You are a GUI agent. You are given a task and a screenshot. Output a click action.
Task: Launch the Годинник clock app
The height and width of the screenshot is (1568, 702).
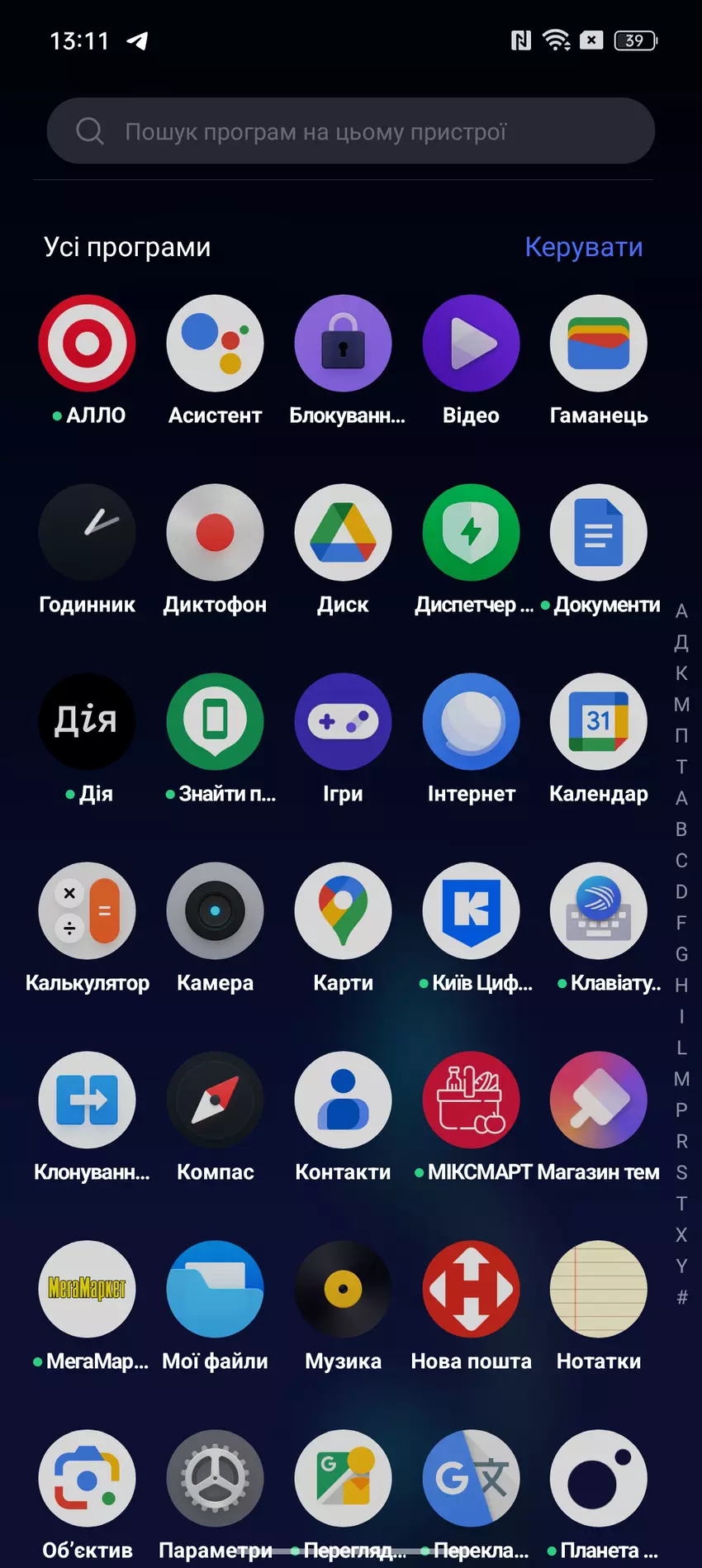coord(87,533)
